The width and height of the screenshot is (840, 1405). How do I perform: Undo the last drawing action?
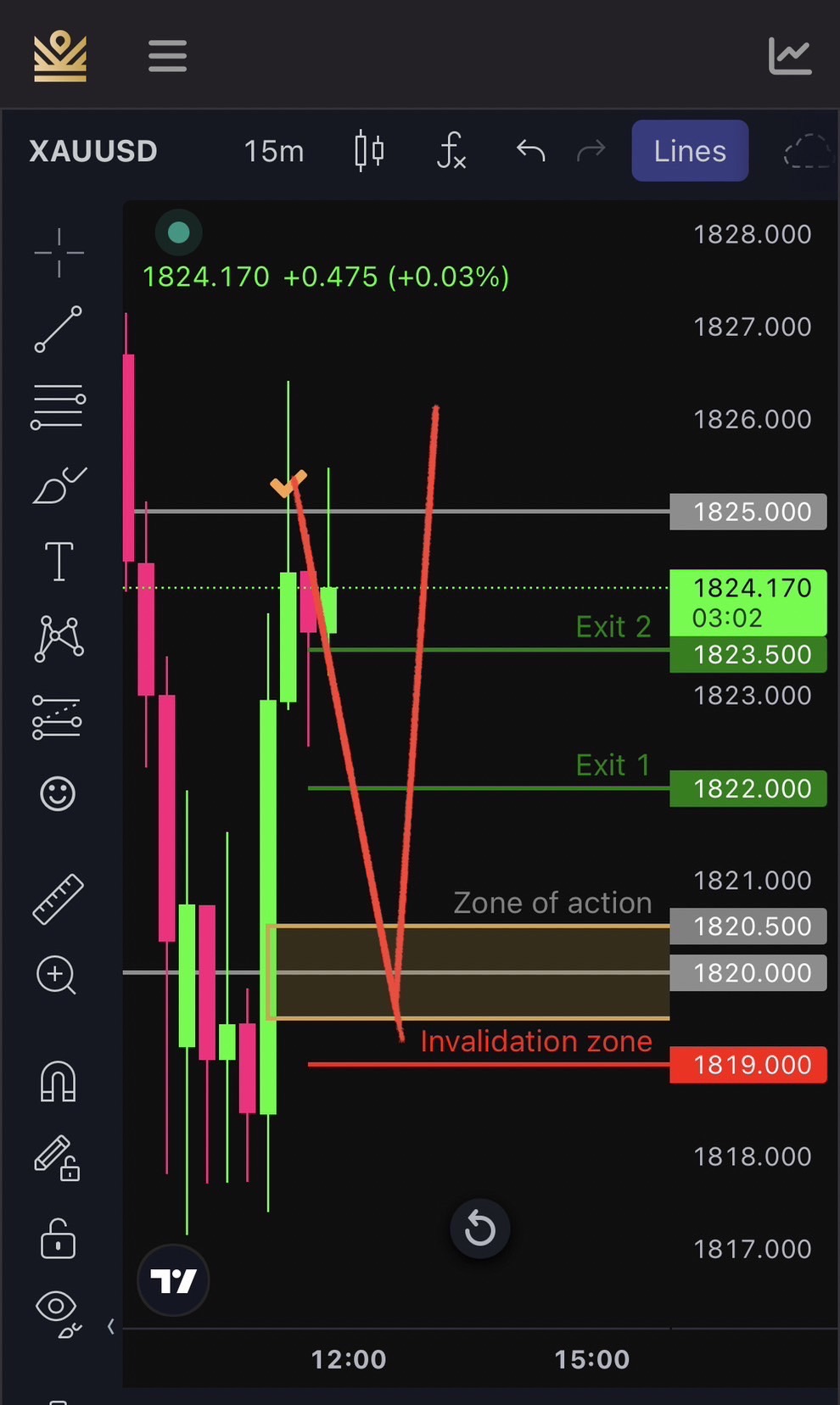click(x=530, y=151)
